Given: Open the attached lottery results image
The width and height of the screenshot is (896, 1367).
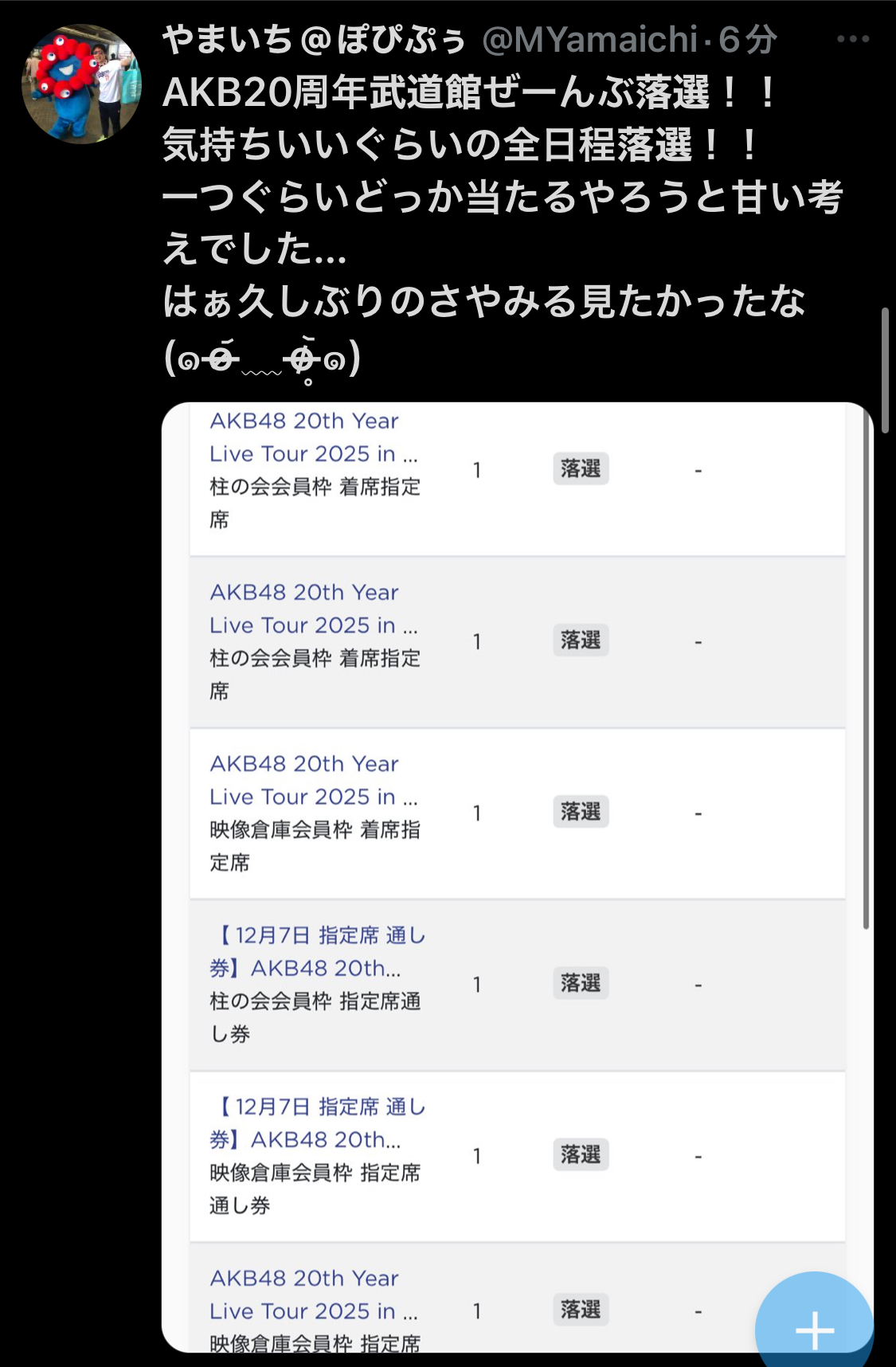Looking at the screenshot, I should (x=518, y=876).
